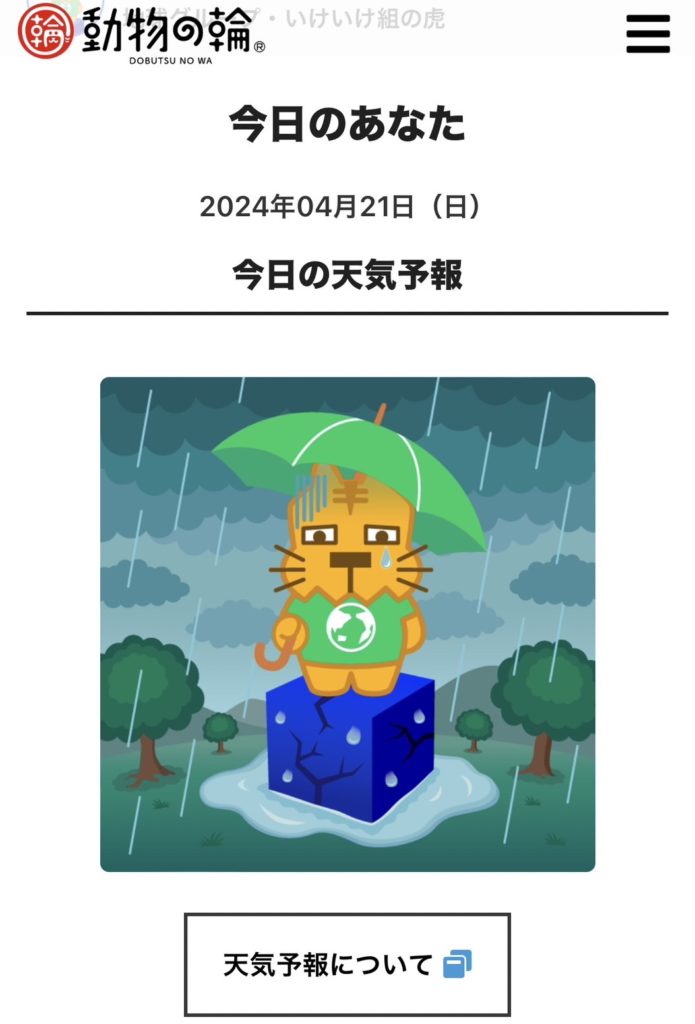This screenshot has height=1024, width=695.
Task: Open the 天気予報について button
Action: 347,965
